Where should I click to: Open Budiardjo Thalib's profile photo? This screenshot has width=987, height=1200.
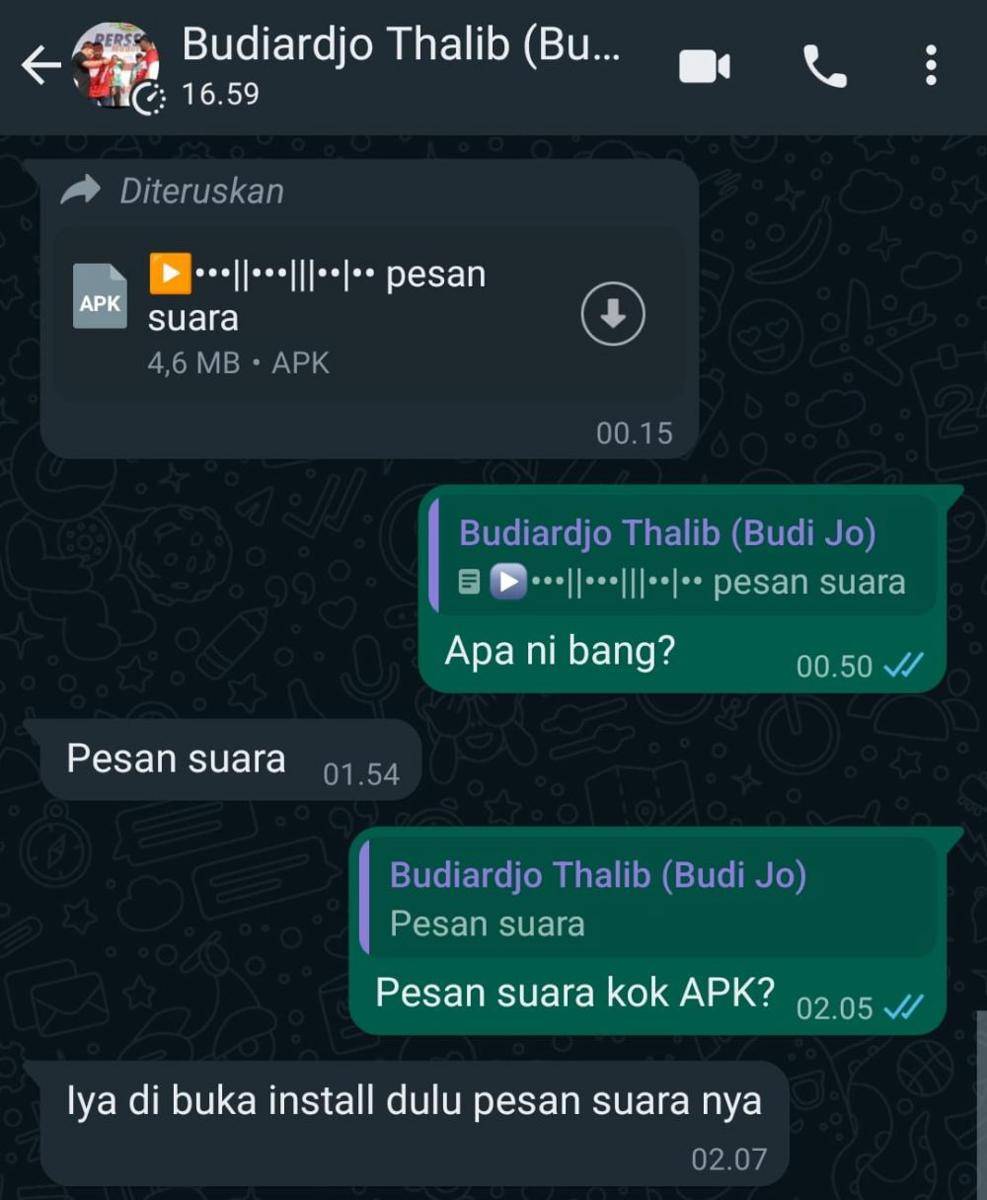point(115,67)
